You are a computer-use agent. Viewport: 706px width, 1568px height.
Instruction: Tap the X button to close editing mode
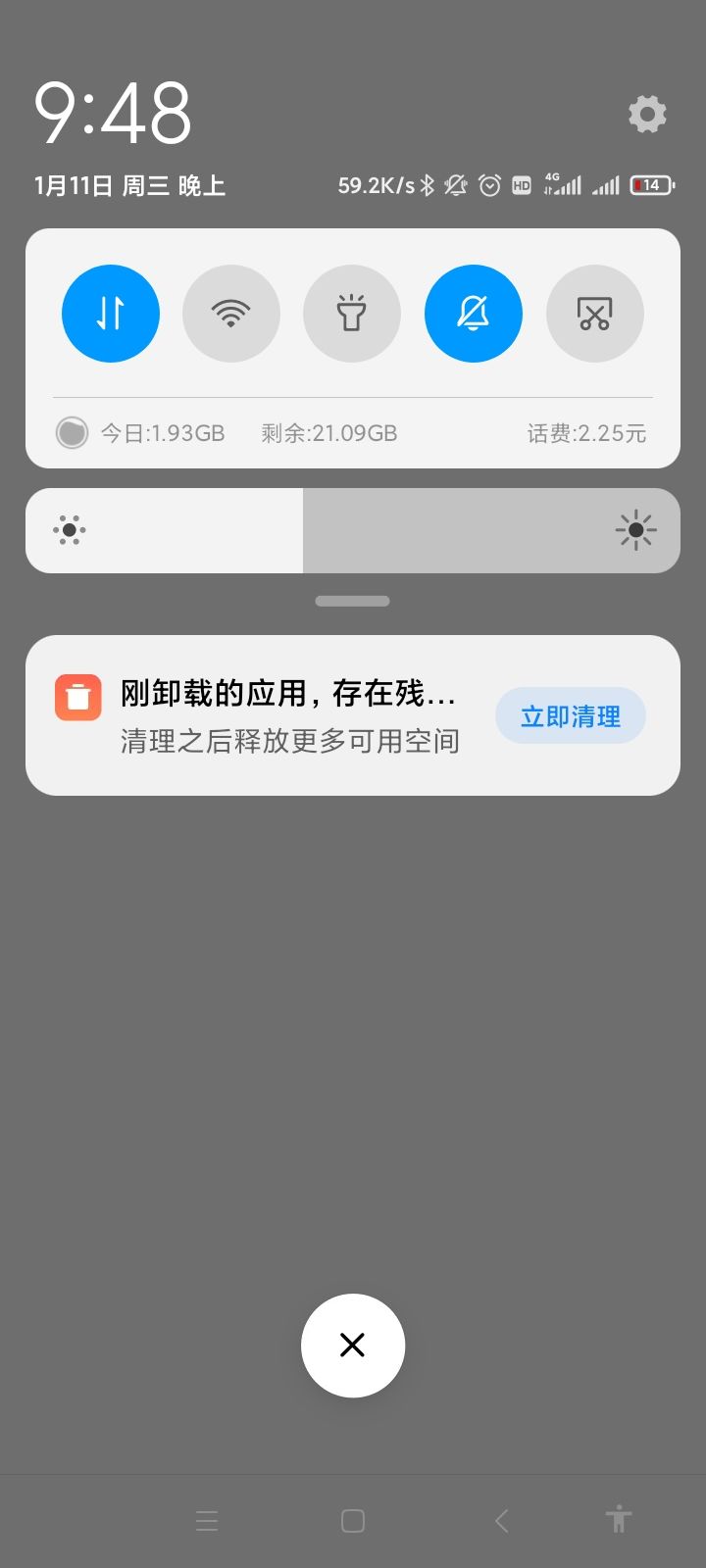(x=352, y=1346)
